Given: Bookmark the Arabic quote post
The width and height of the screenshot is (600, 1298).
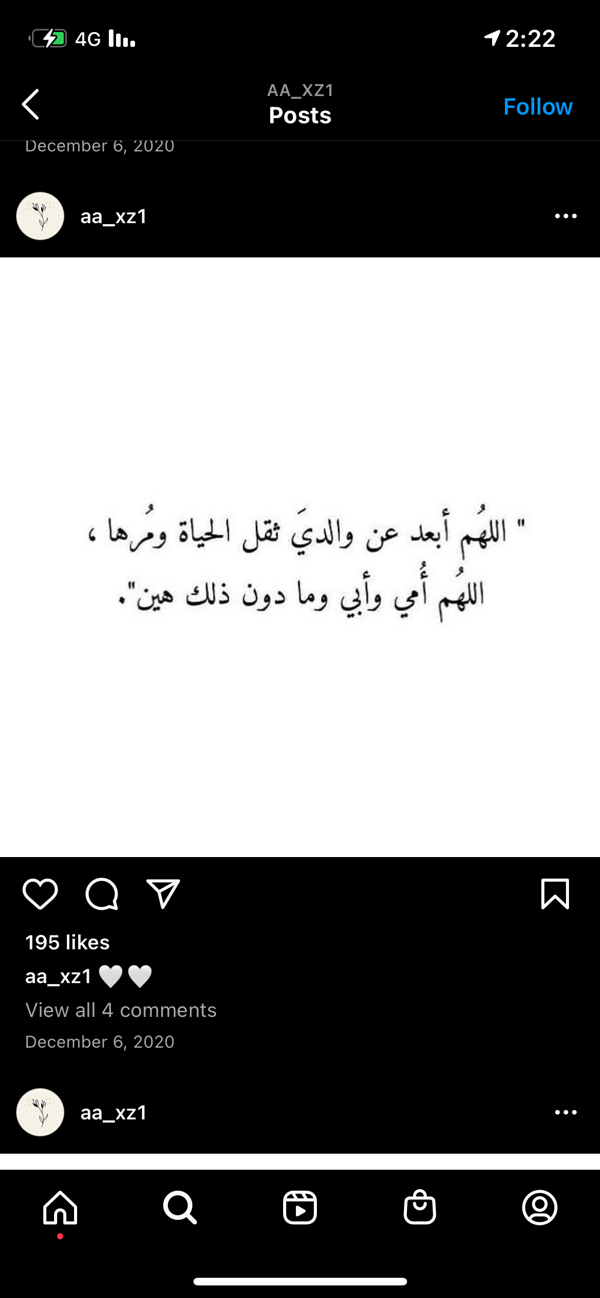Looking at the screenshot, I should click(555, 894).
